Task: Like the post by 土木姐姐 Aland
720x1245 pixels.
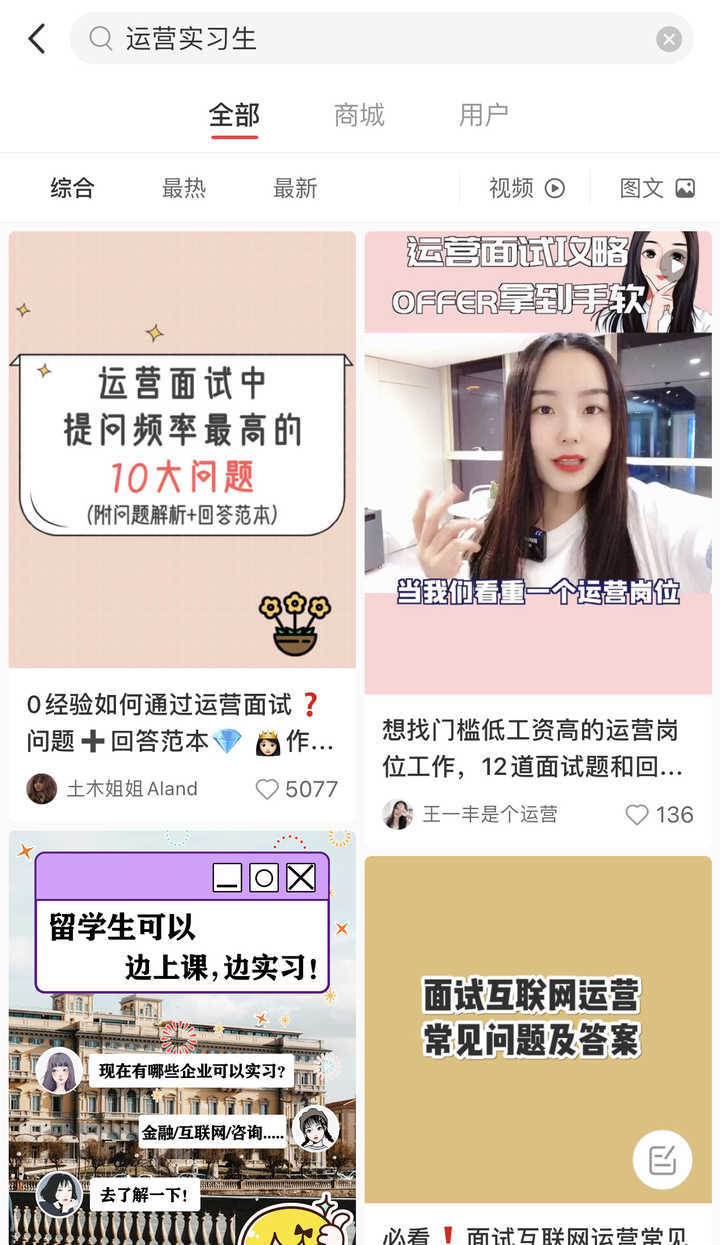Action: [x=268, y=789]
